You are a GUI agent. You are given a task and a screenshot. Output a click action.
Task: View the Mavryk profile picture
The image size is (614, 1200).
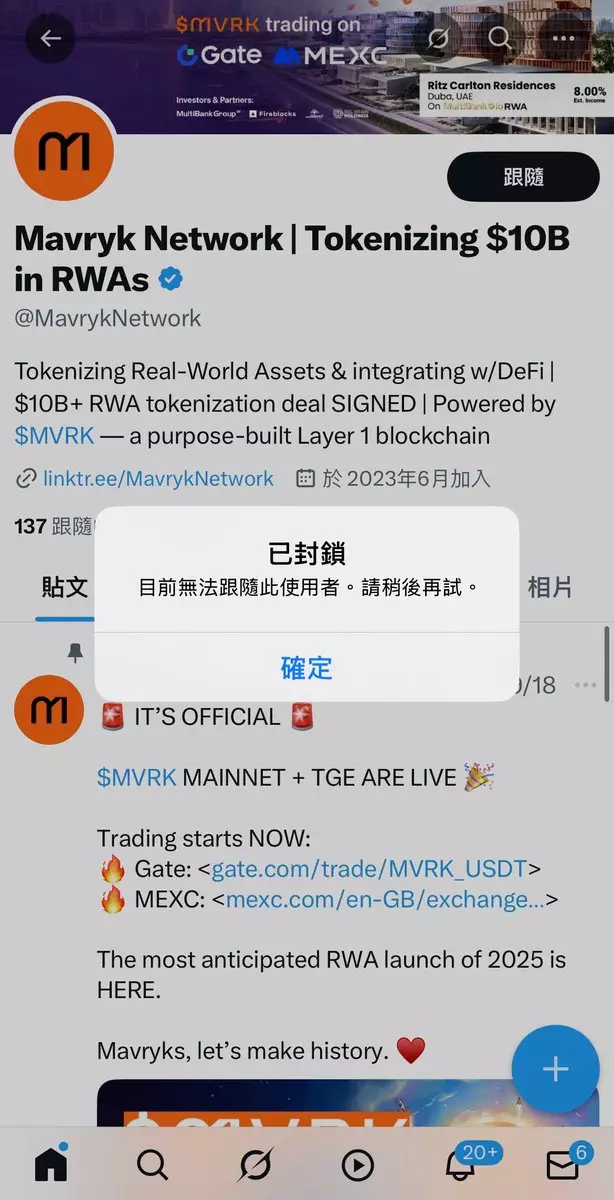64,150
